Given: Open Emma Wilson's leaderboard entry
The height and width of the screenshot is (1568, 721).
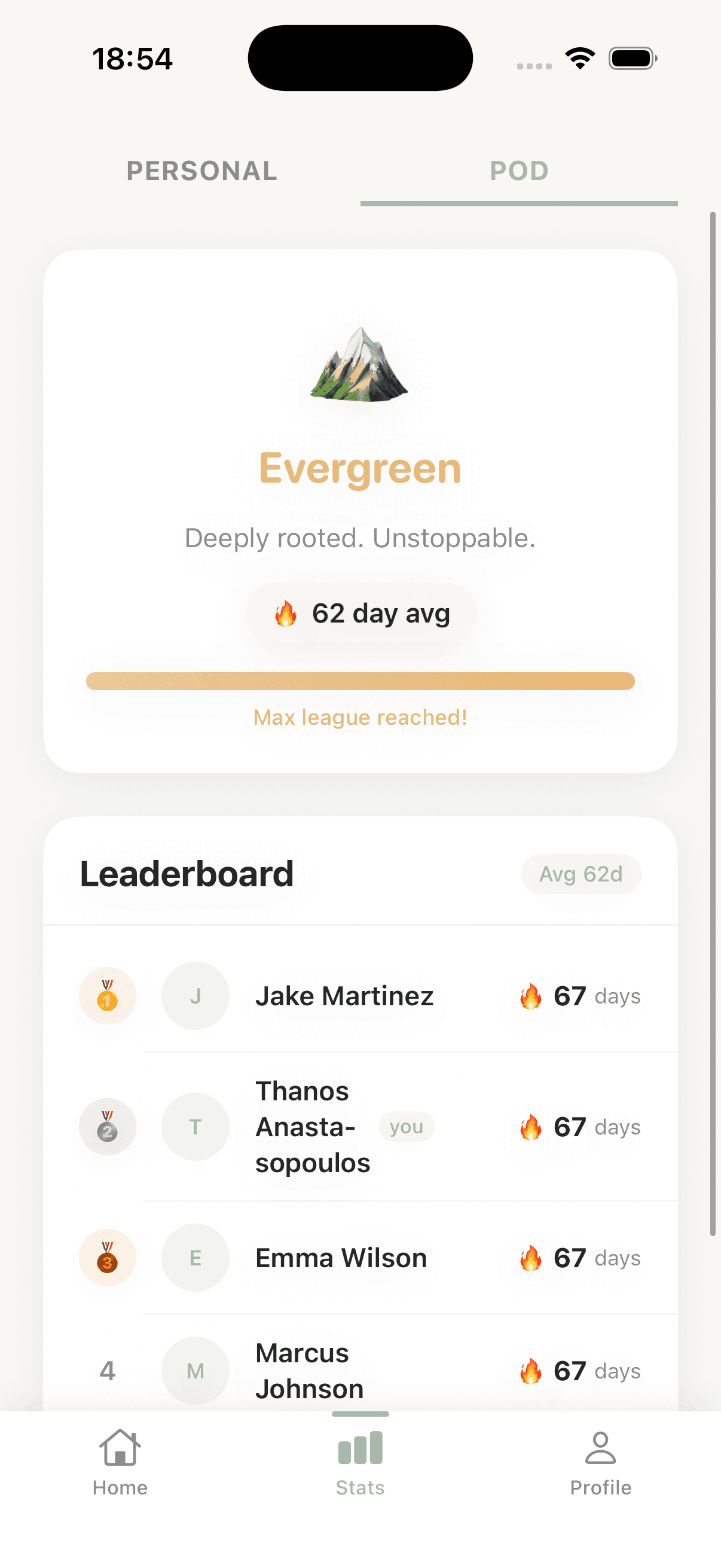Looking at the screenshot, I should pos(360,1258).
